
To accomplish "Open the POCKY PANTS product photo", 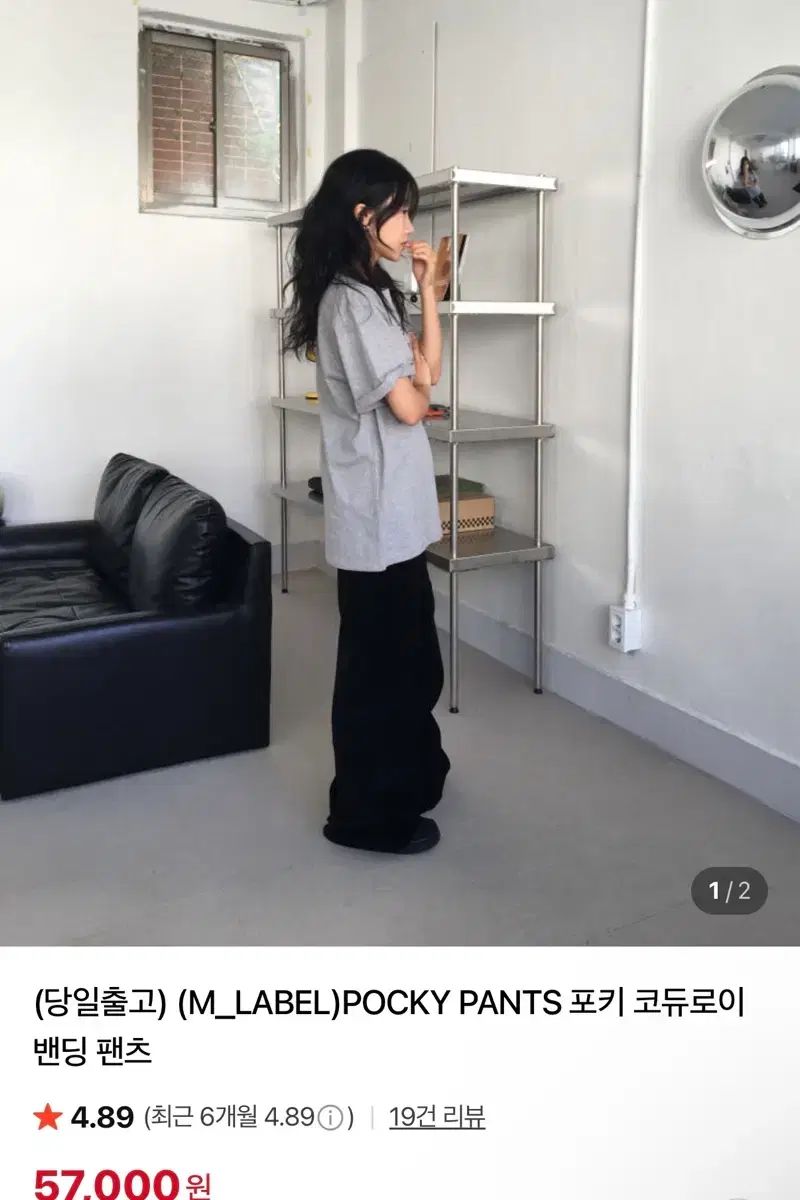I will point(400,472).
